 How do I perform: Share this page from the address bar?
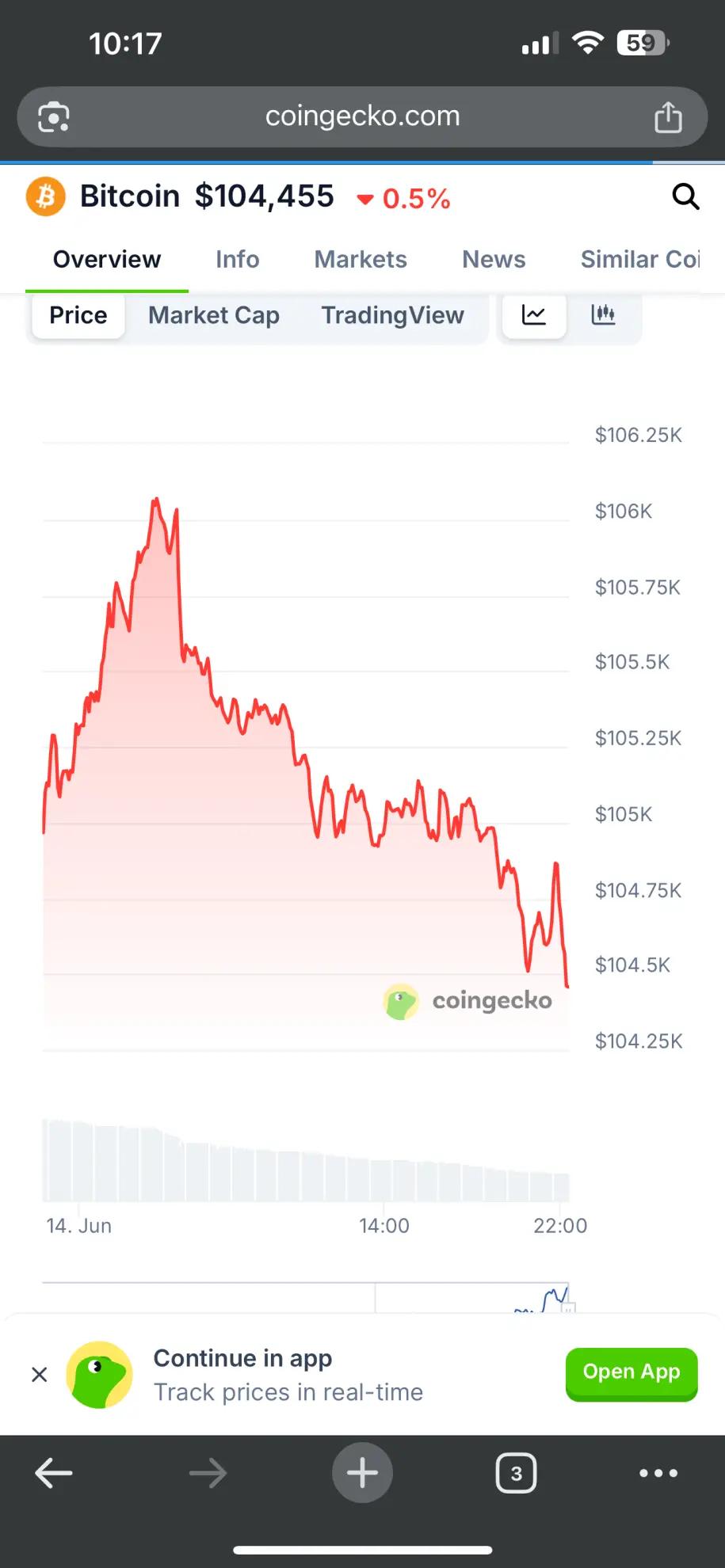pyautogui.click(x=668, y=117)
